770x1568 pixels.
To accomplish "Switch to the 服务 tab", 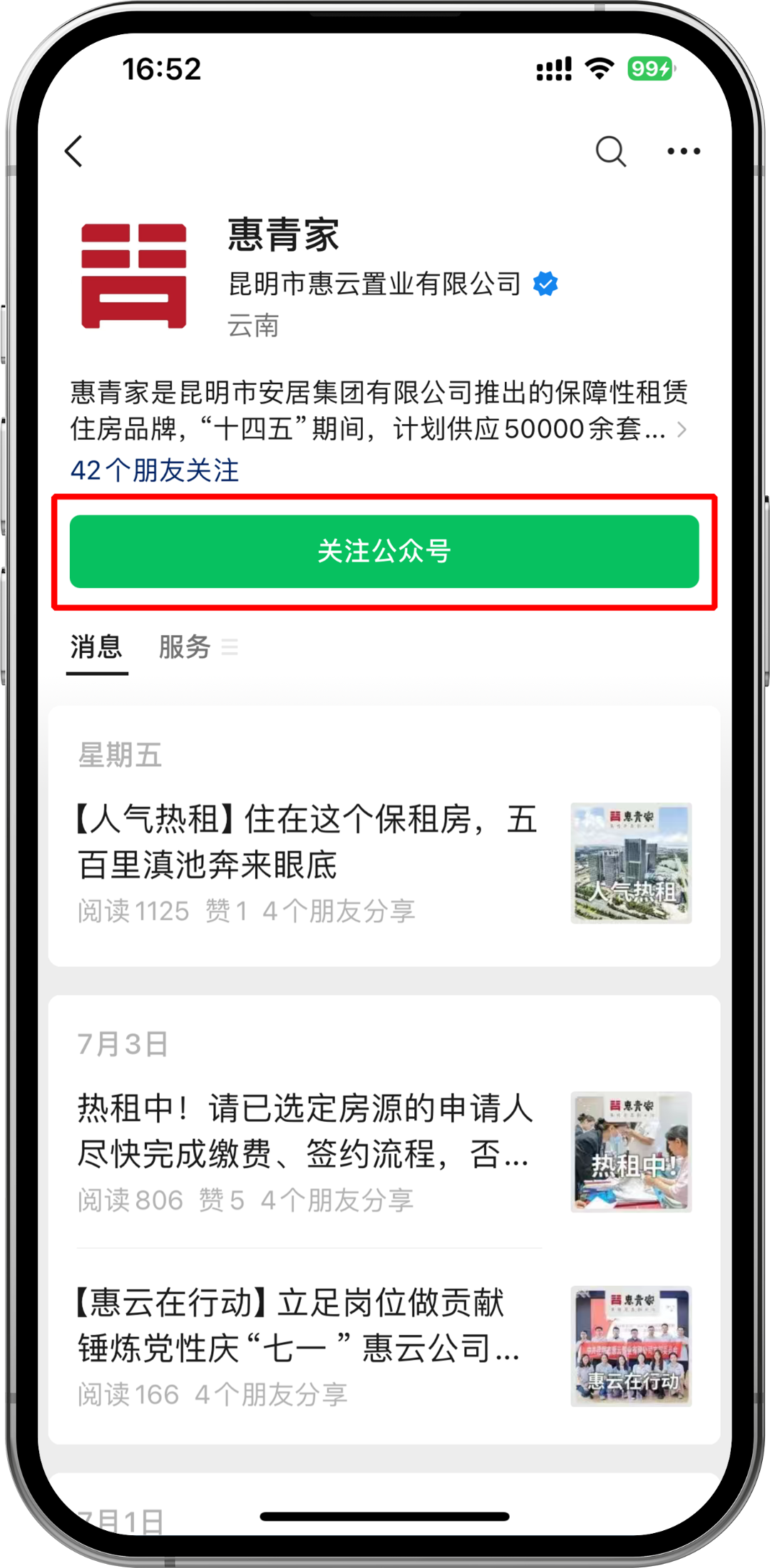I will coord(185,647).
